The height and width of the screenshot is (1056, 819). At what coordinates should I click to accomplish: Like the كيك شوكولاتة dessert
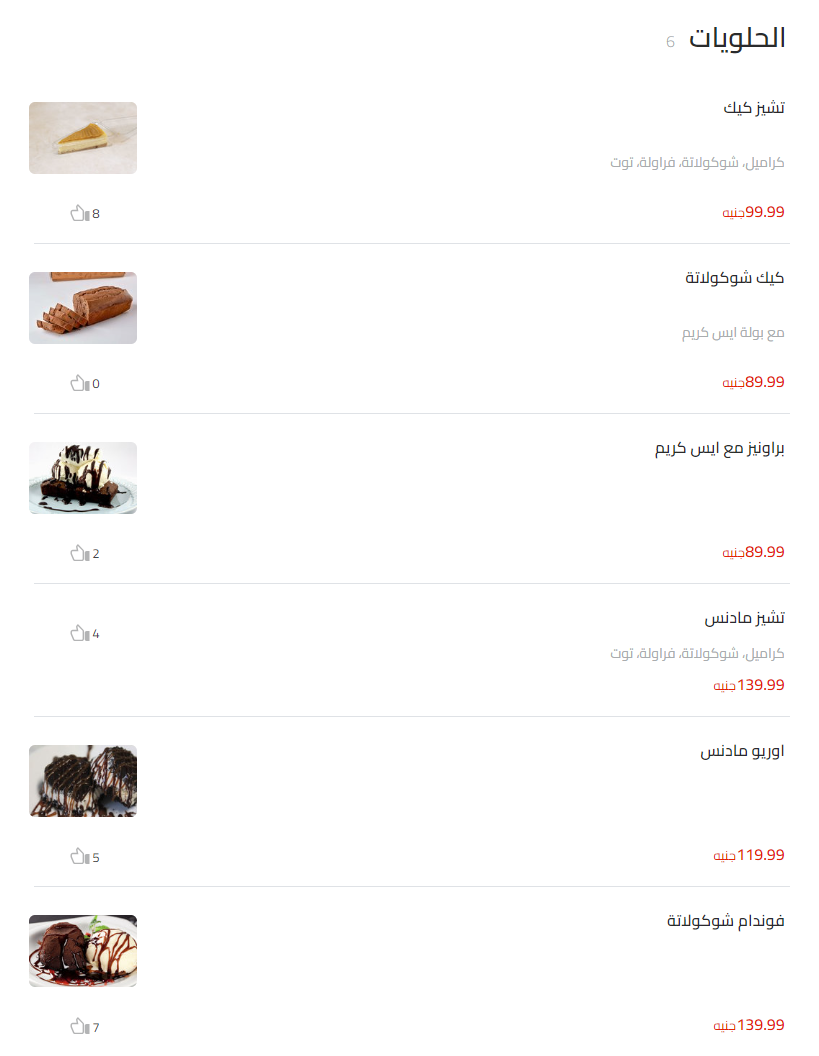coord(78,382)
